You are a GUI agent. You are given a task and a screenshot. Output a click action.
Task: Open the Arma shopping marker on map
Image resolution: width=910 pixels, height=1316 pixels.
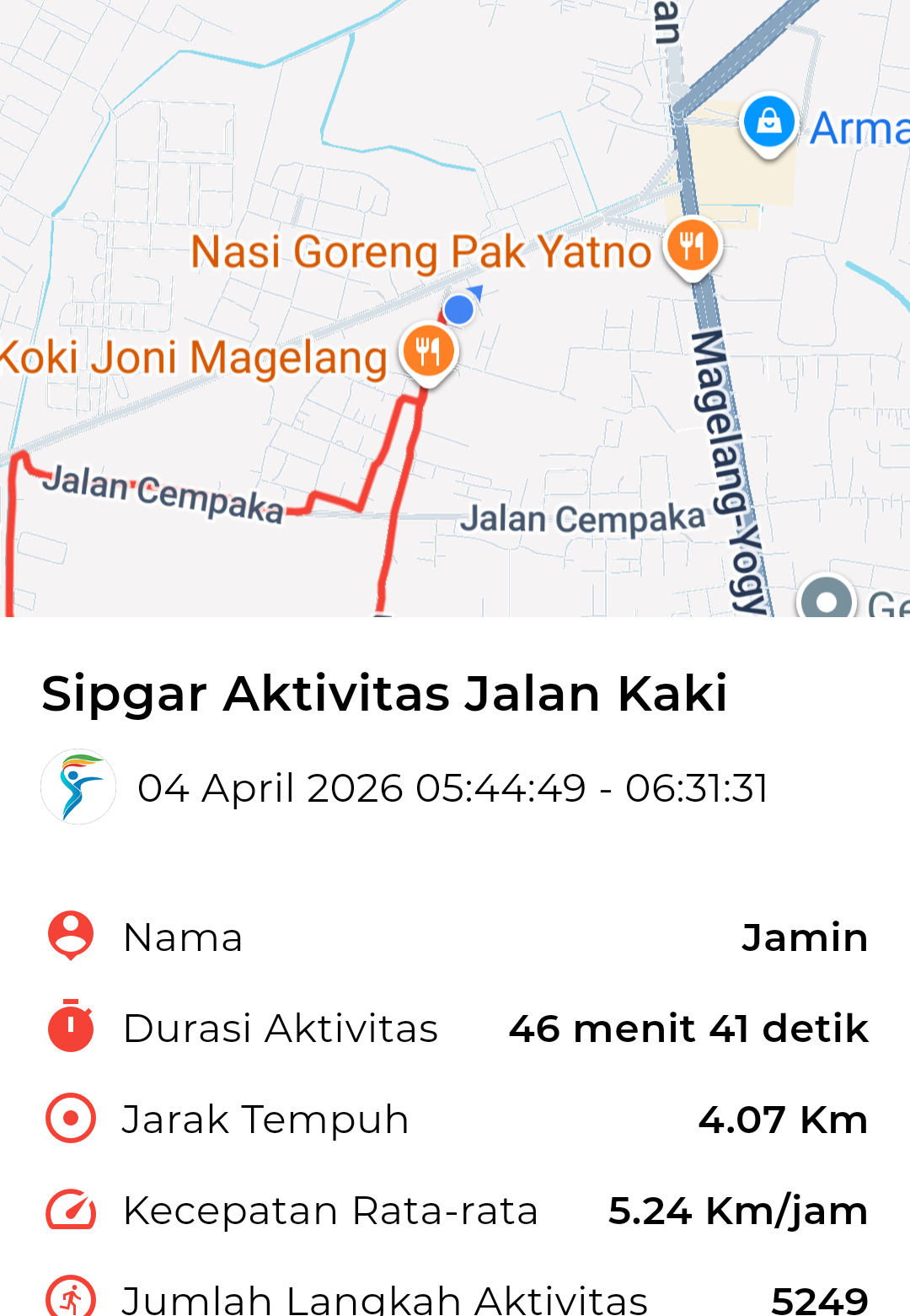tap(768, 123)
